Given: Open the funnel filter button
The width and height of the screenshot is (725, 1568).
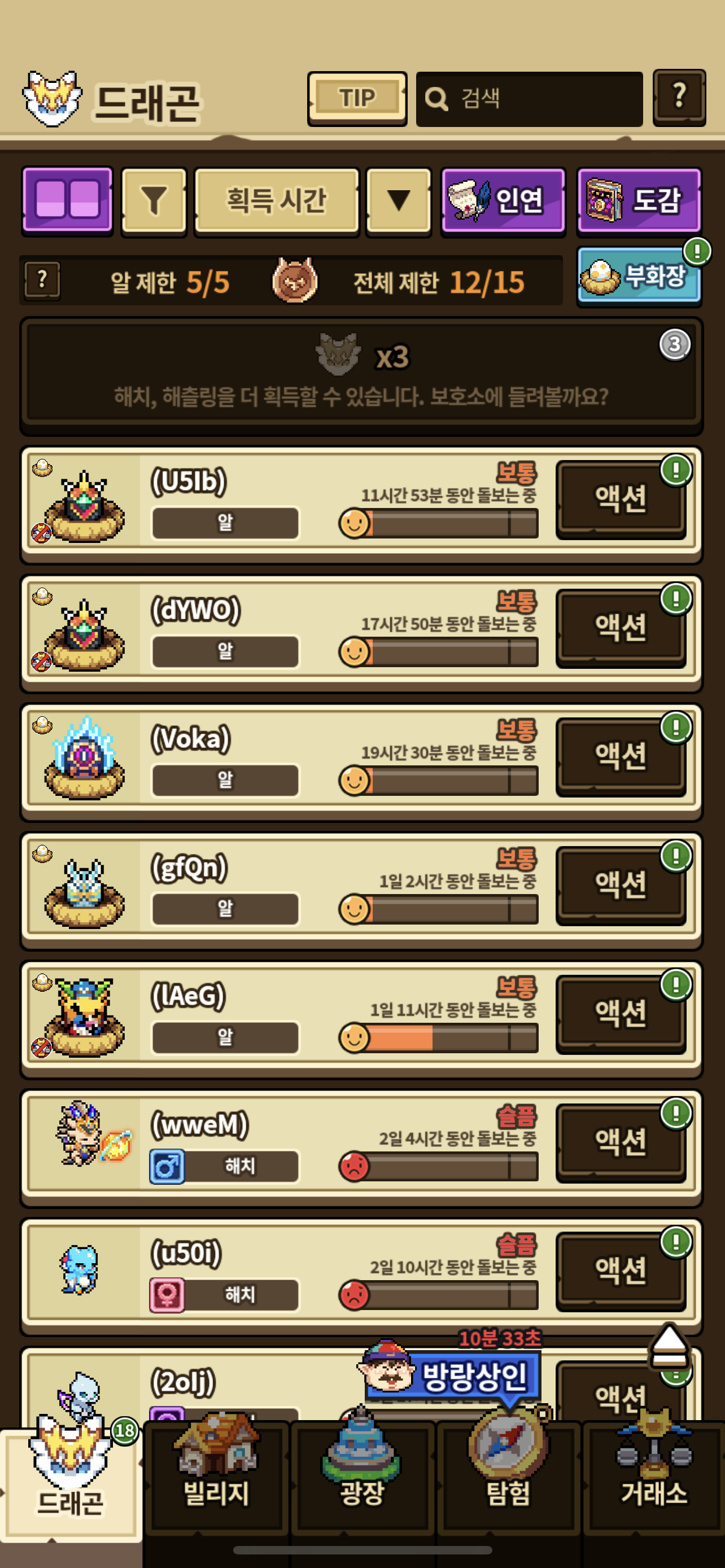Looking at the screenshot, I should (154, 201).
